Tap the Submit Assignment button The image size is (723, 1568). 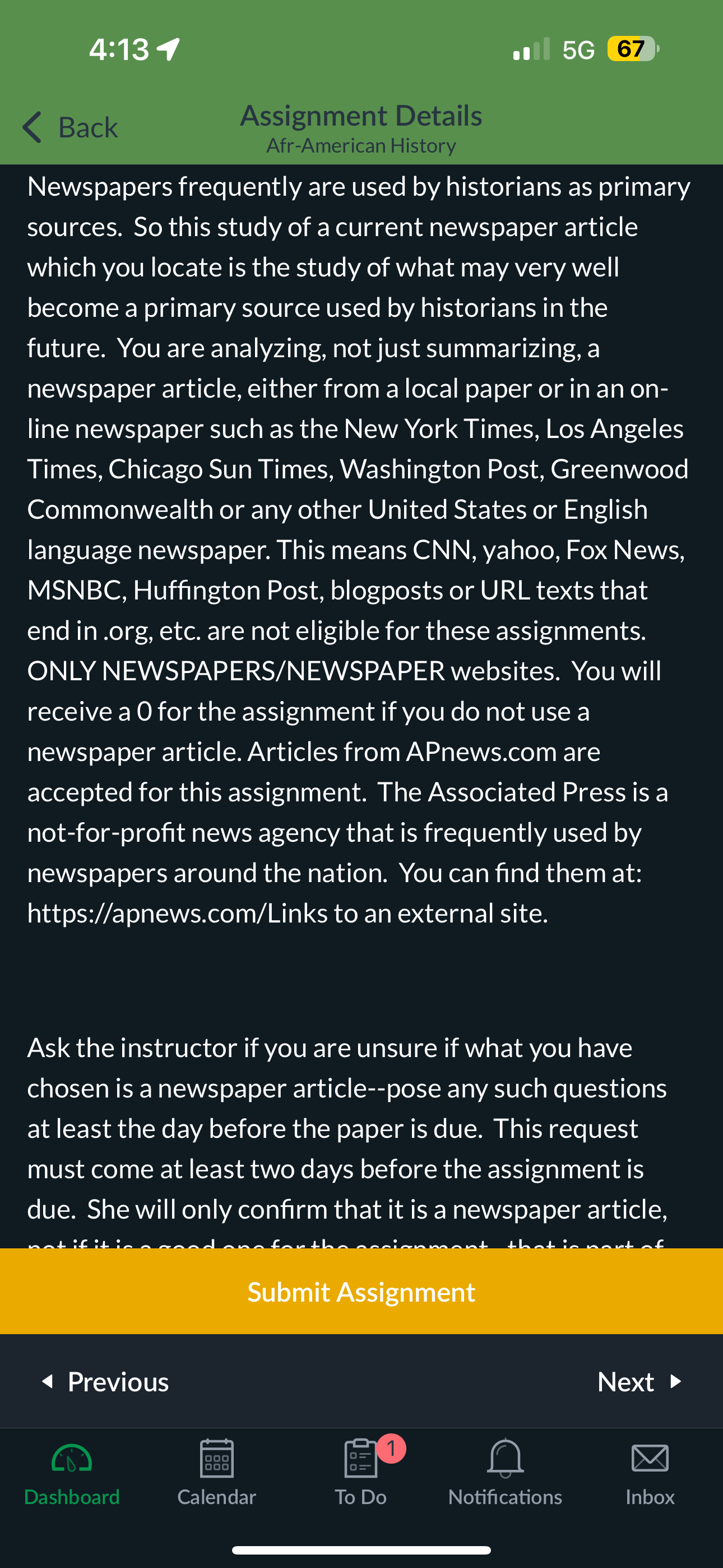pos(361,1292)
